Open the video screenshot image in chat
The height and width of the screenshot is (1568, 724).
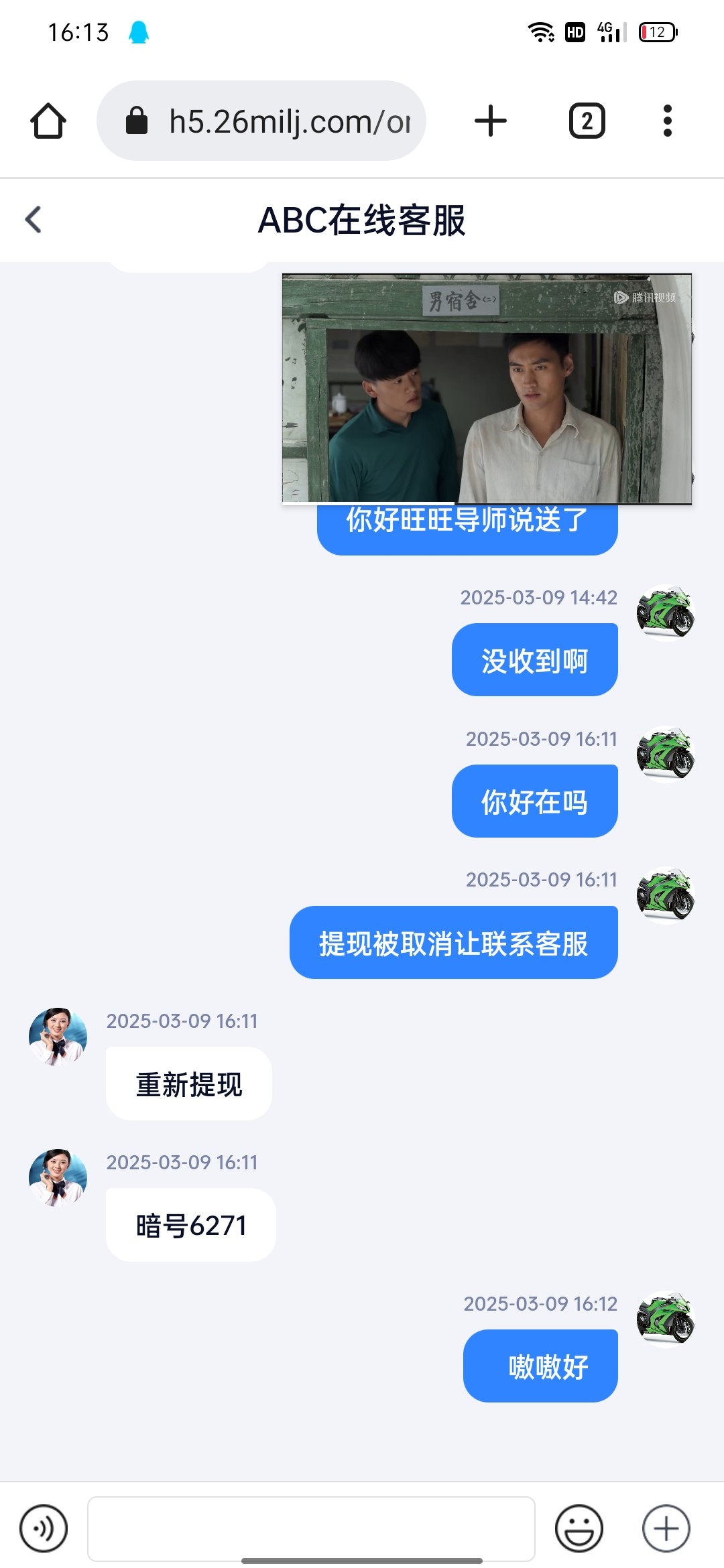(x=487, y=389)
